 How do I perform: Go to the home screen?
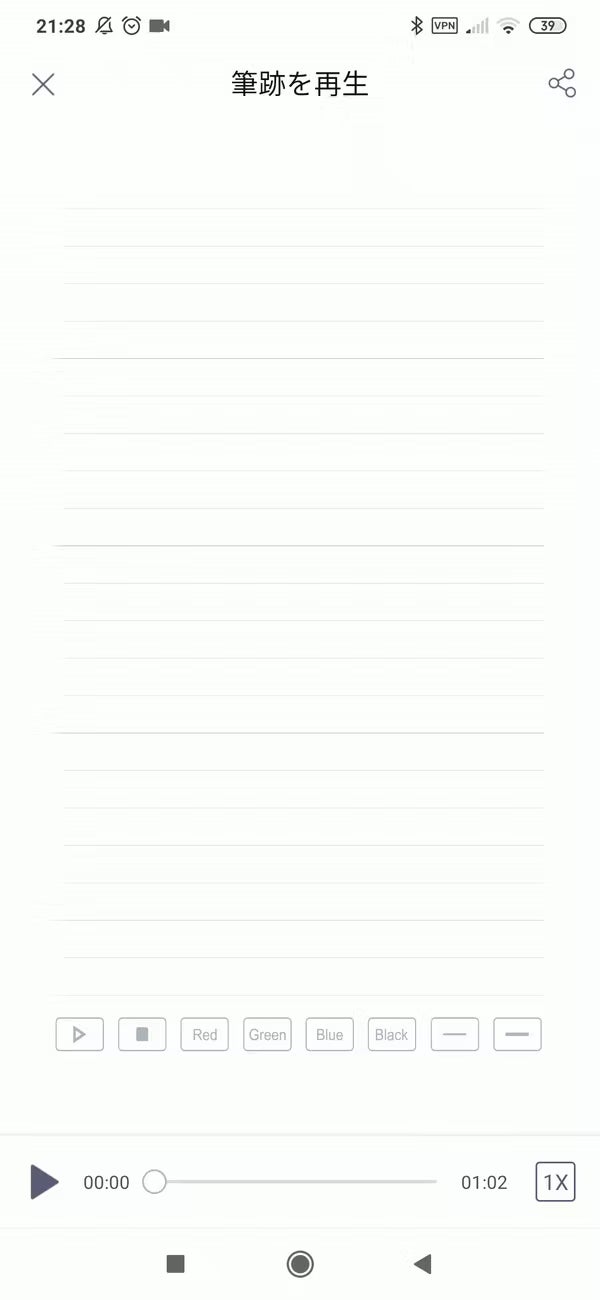(300, 1264)
